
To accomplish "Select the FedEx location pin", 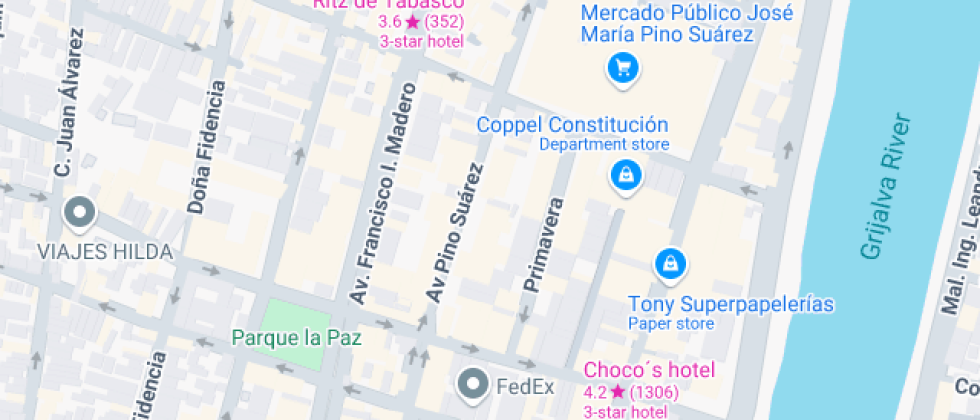I will [x=472, y=383].
